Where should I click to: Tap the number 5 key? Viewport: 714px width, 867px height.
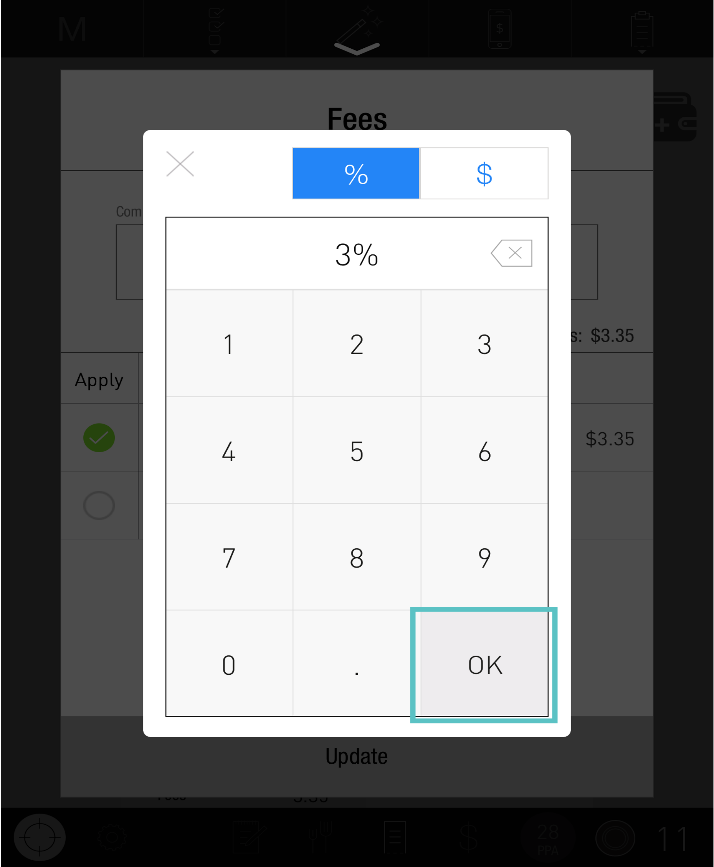[357, 451]
